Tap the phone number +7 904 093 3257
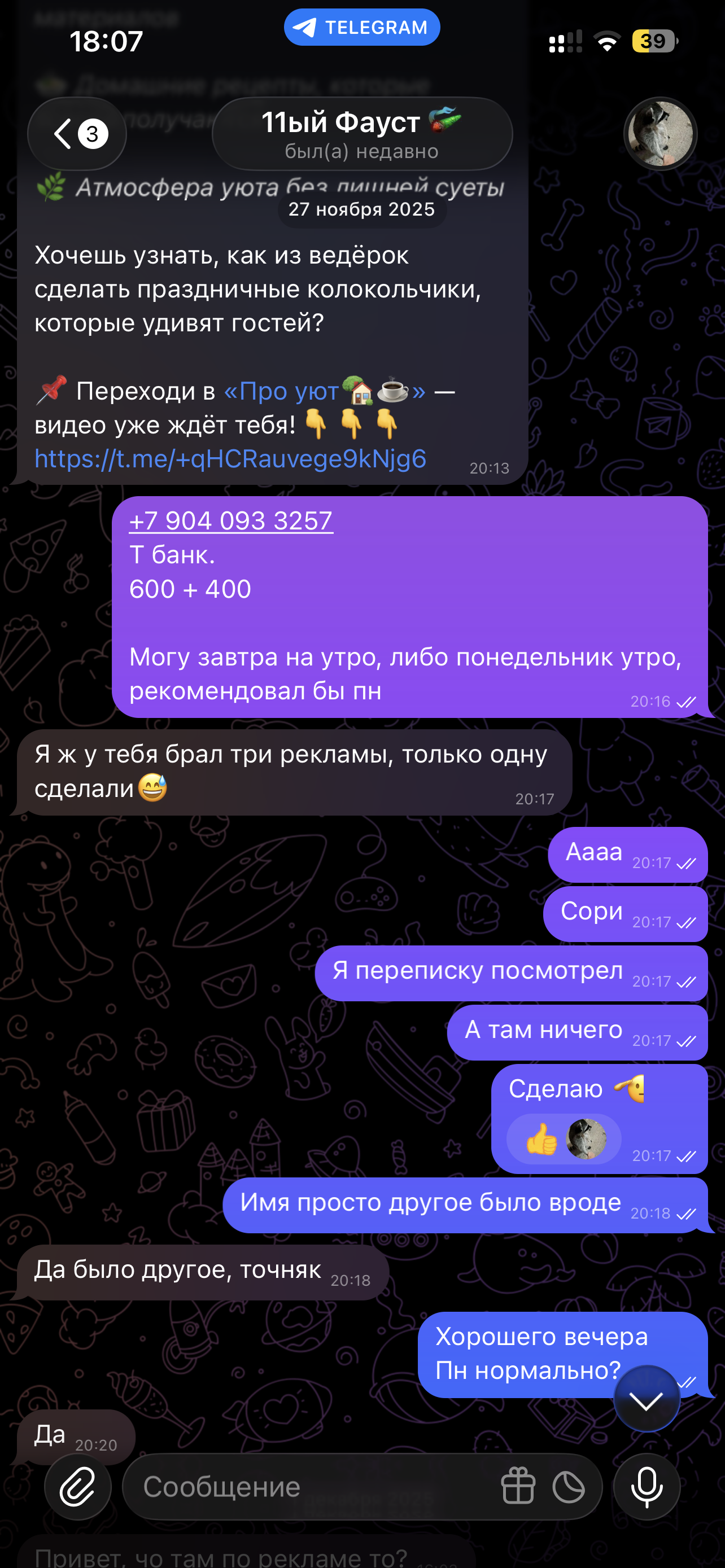Image resolution: width=725 pixels, height=1568 pixels. (x=231, y=521)
